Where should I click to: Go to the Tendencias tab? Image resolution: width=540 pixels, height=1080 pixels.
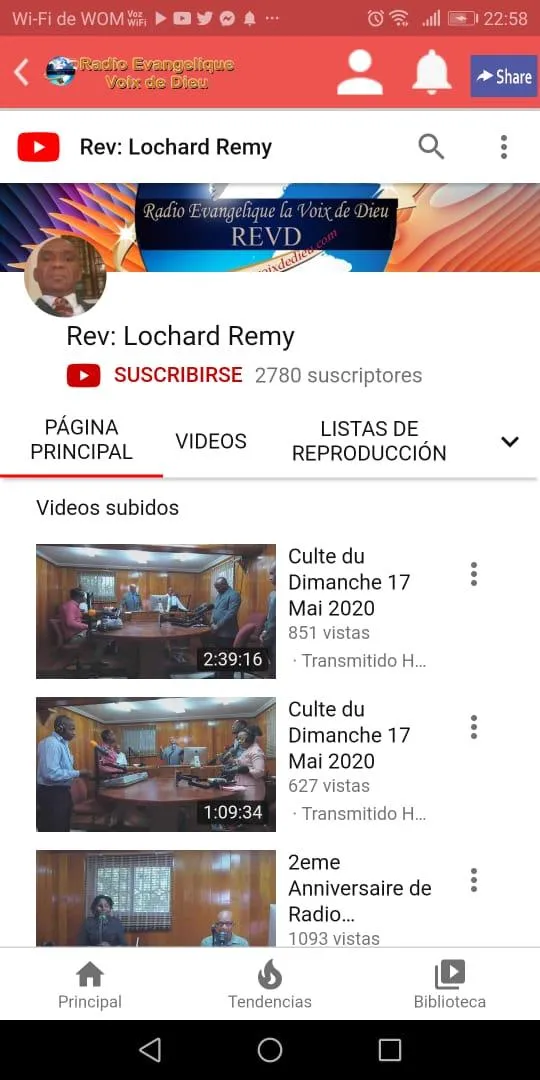click(270, 985)
